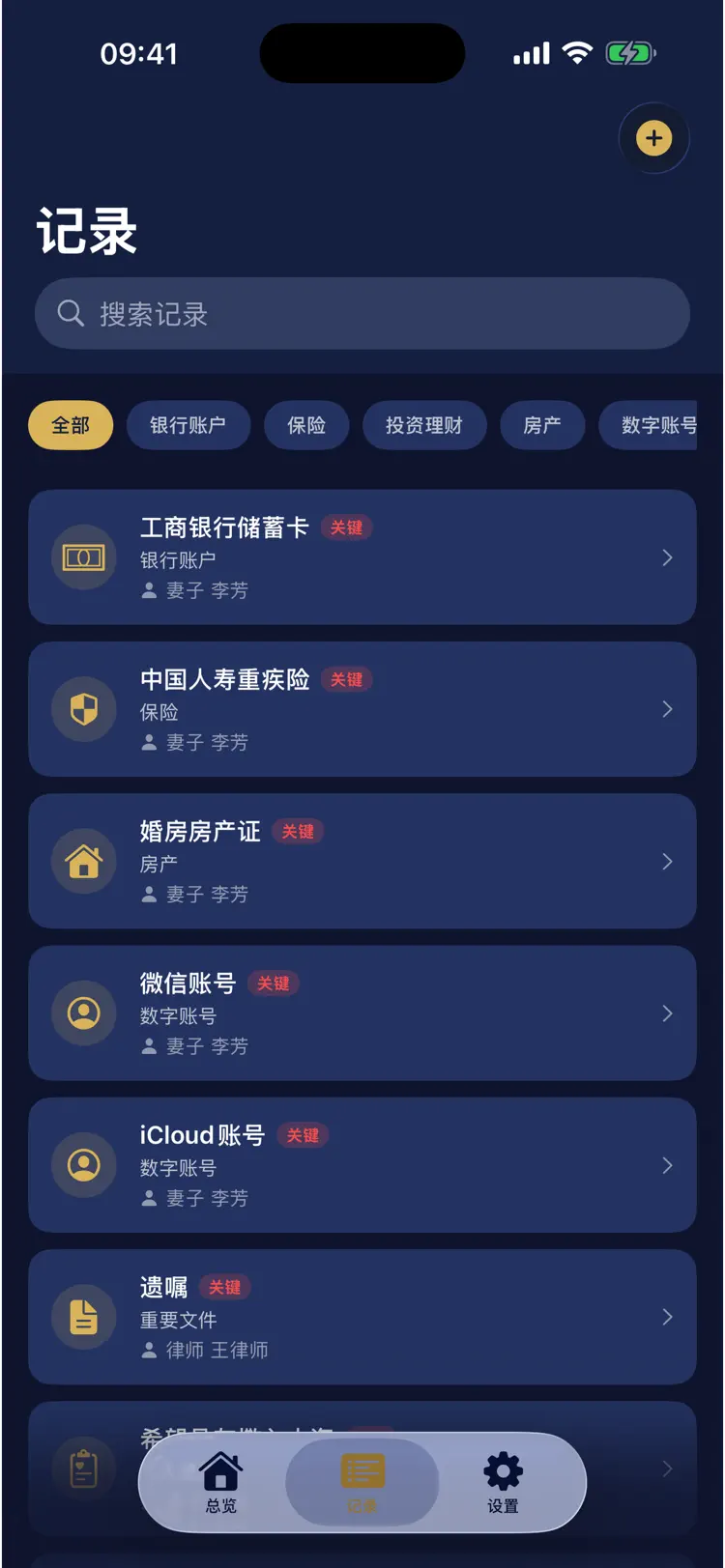Click the red 关键 badge on 婚房房产证
Viewport: 725px width, 1568px height.
(298, 831)
